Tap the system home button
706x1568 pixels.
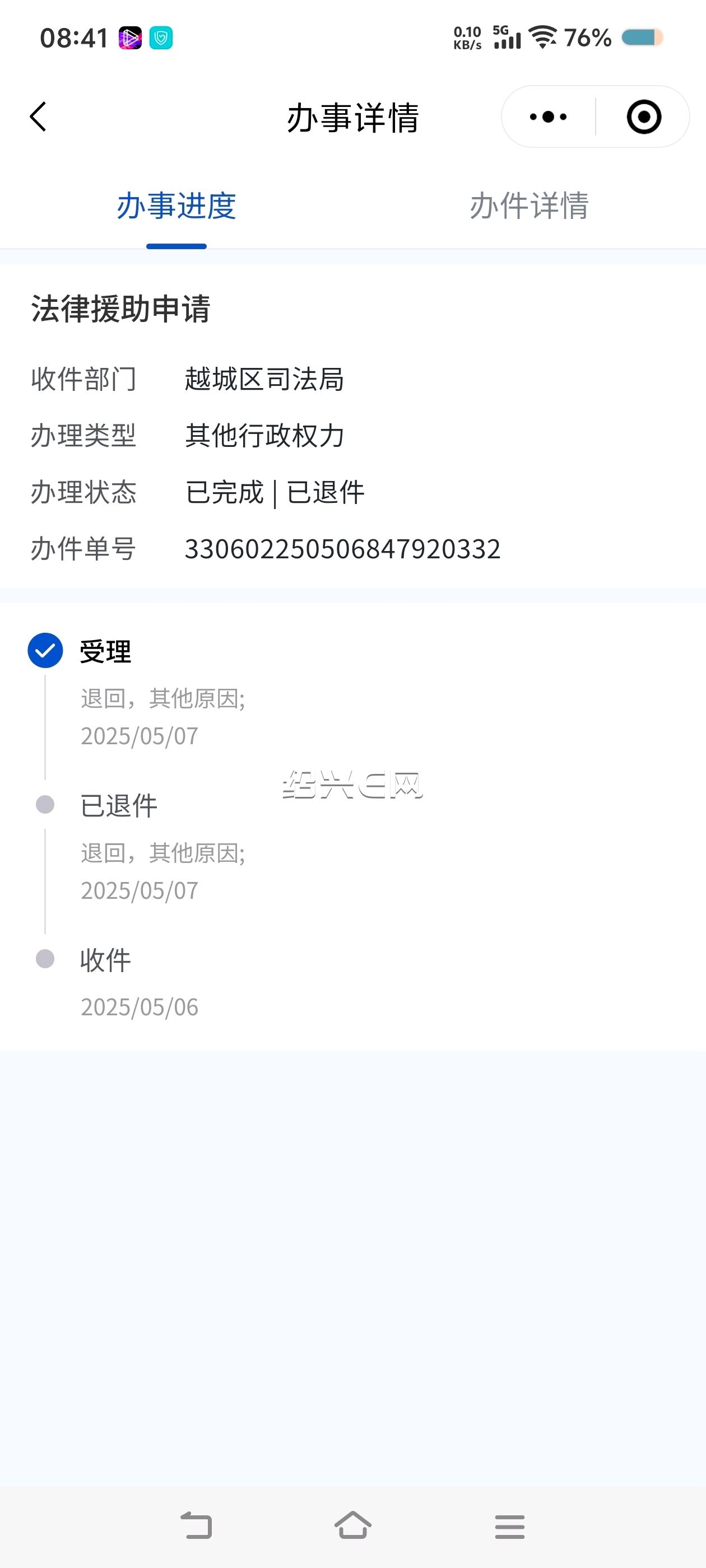tap(352, 1525)
